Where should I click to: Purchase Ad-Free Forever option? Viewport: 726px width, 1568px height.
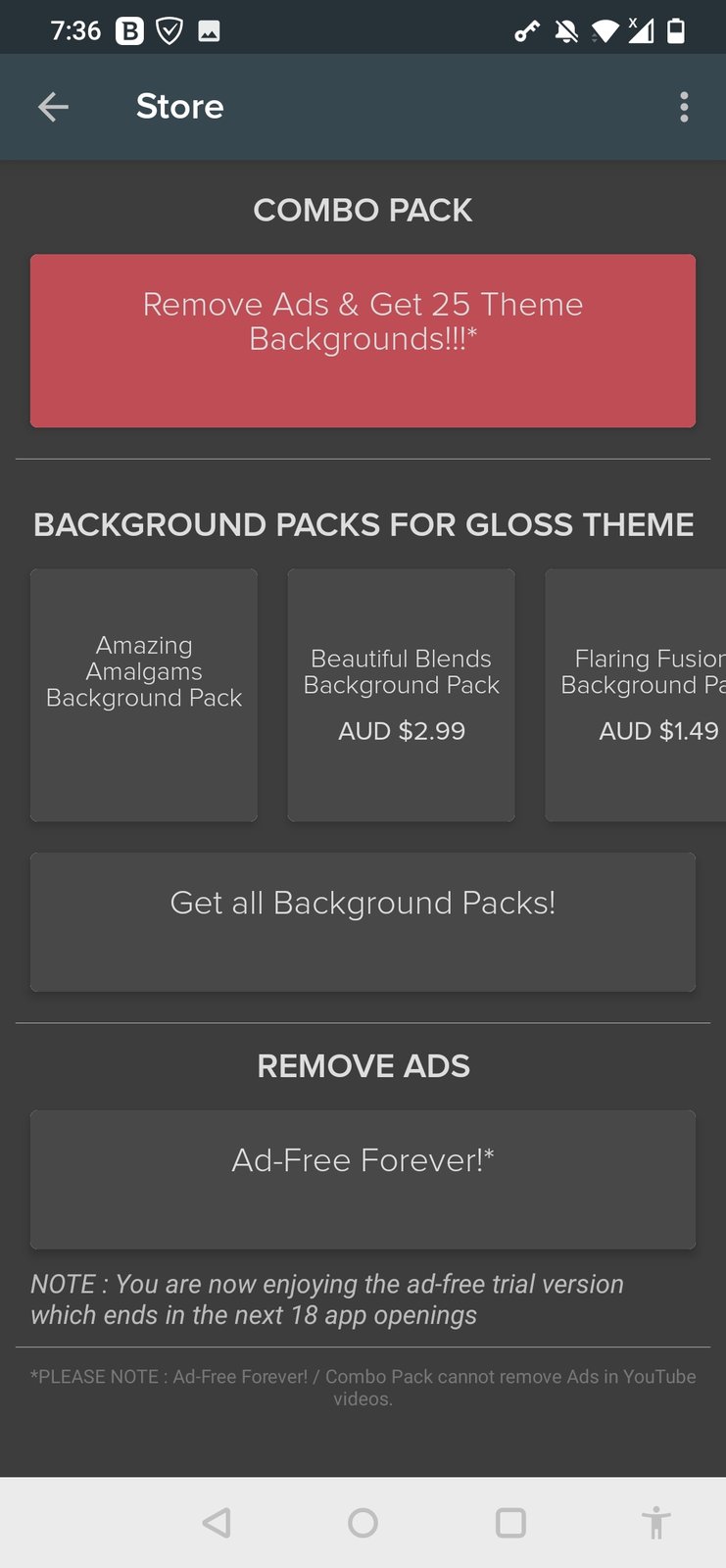click(363, 1179)
